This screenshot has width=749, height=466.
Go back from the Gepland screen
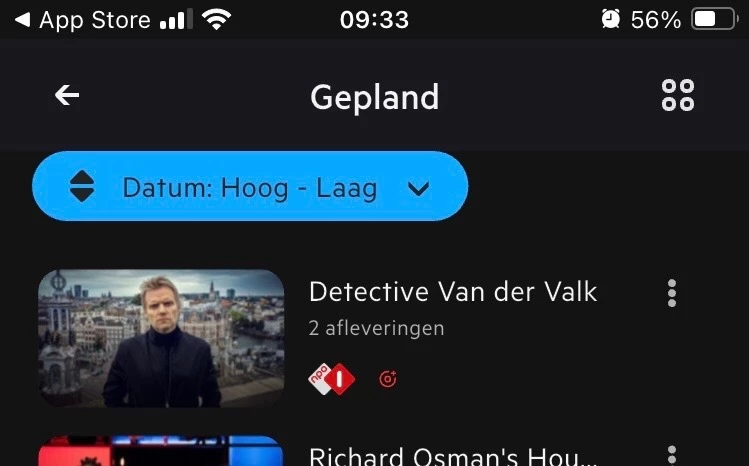pos(67,96)
